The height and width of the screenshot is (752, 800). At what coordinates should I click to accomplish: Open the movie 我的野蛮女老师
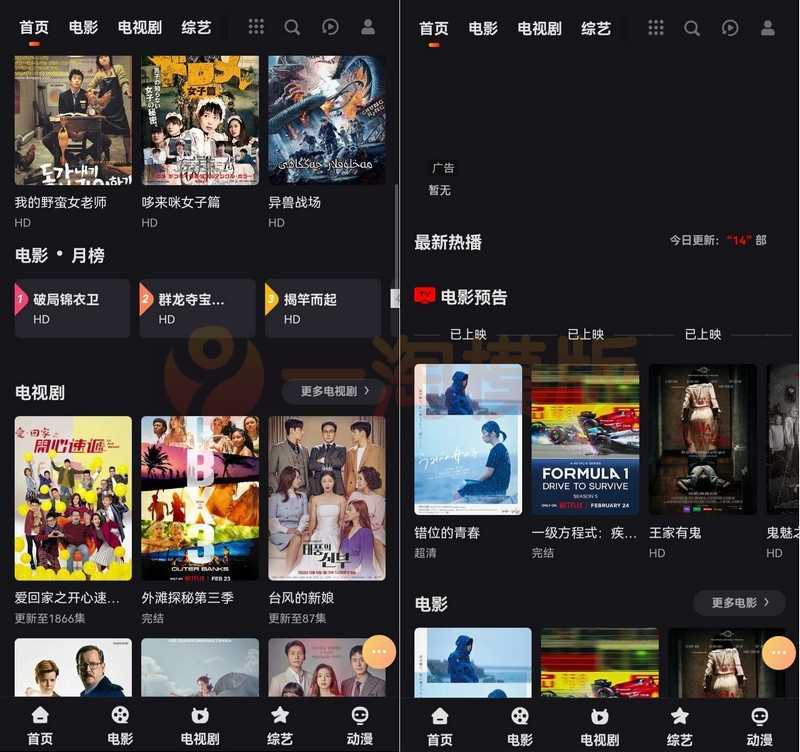[x=73, y=121]
